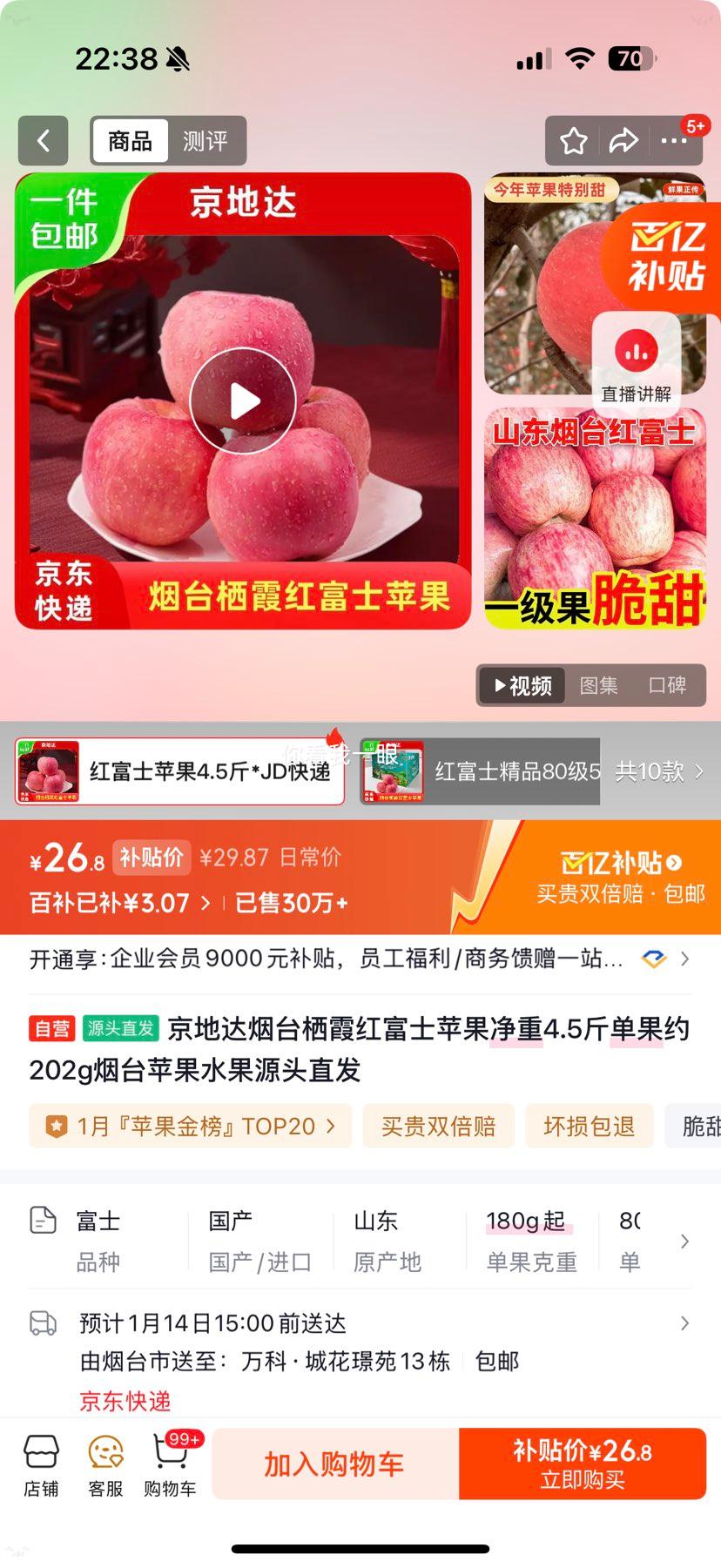Screen dimensions: 721x1568
Task: Switch to the 图集 image gallery tab
Action: [x=600, y=685]
